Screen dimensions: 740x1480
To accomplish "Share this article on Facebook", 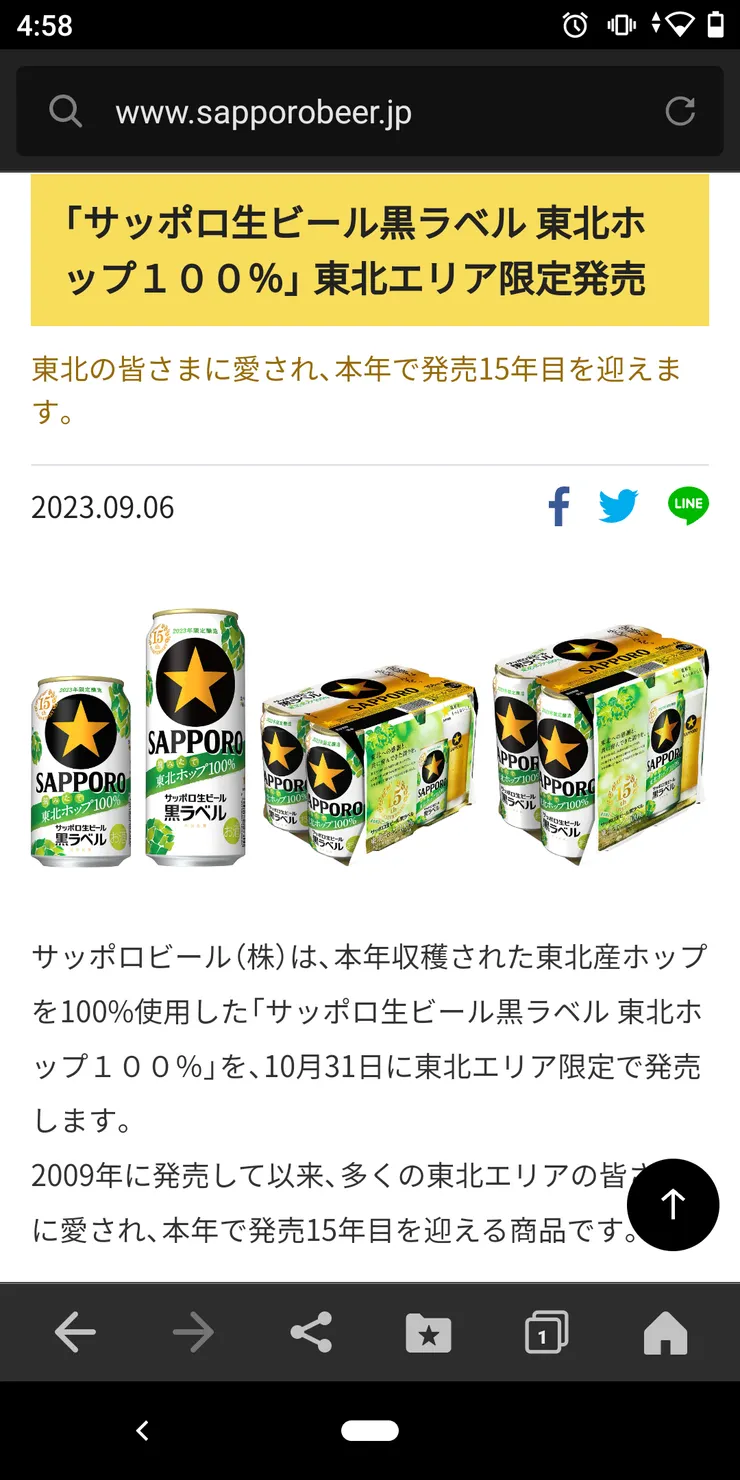I will [559, 506].
